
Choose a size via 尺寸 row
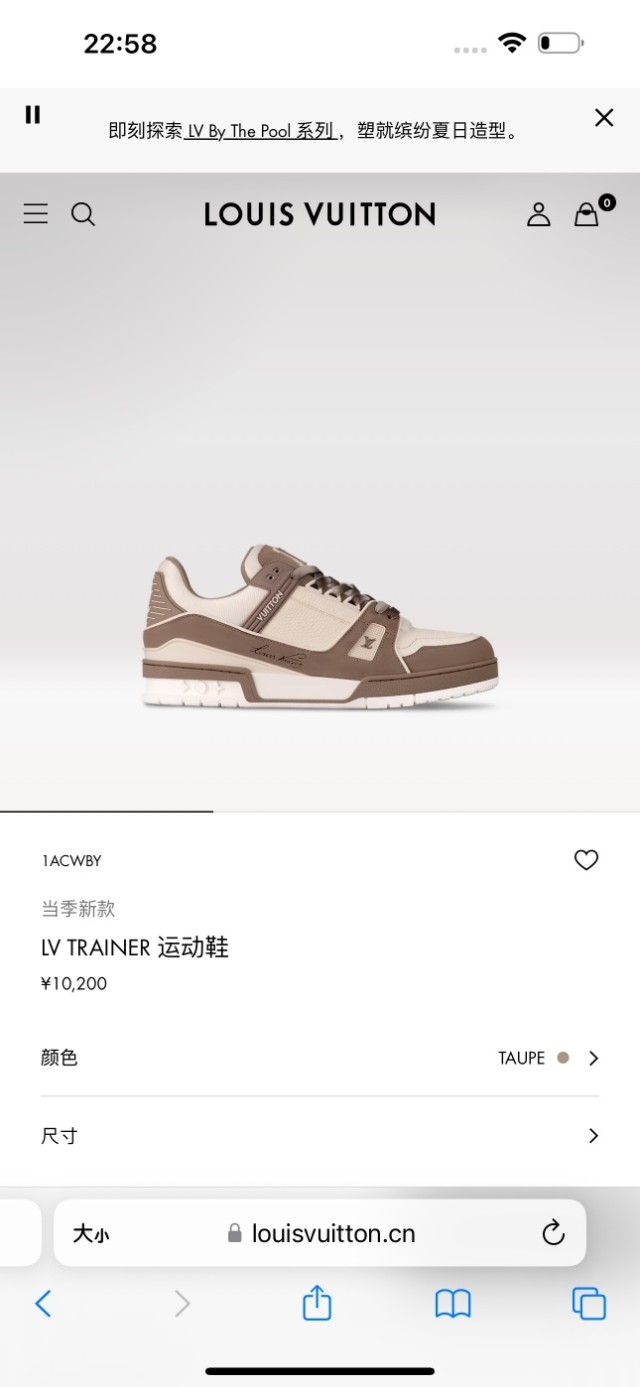tap(320, 1136)
